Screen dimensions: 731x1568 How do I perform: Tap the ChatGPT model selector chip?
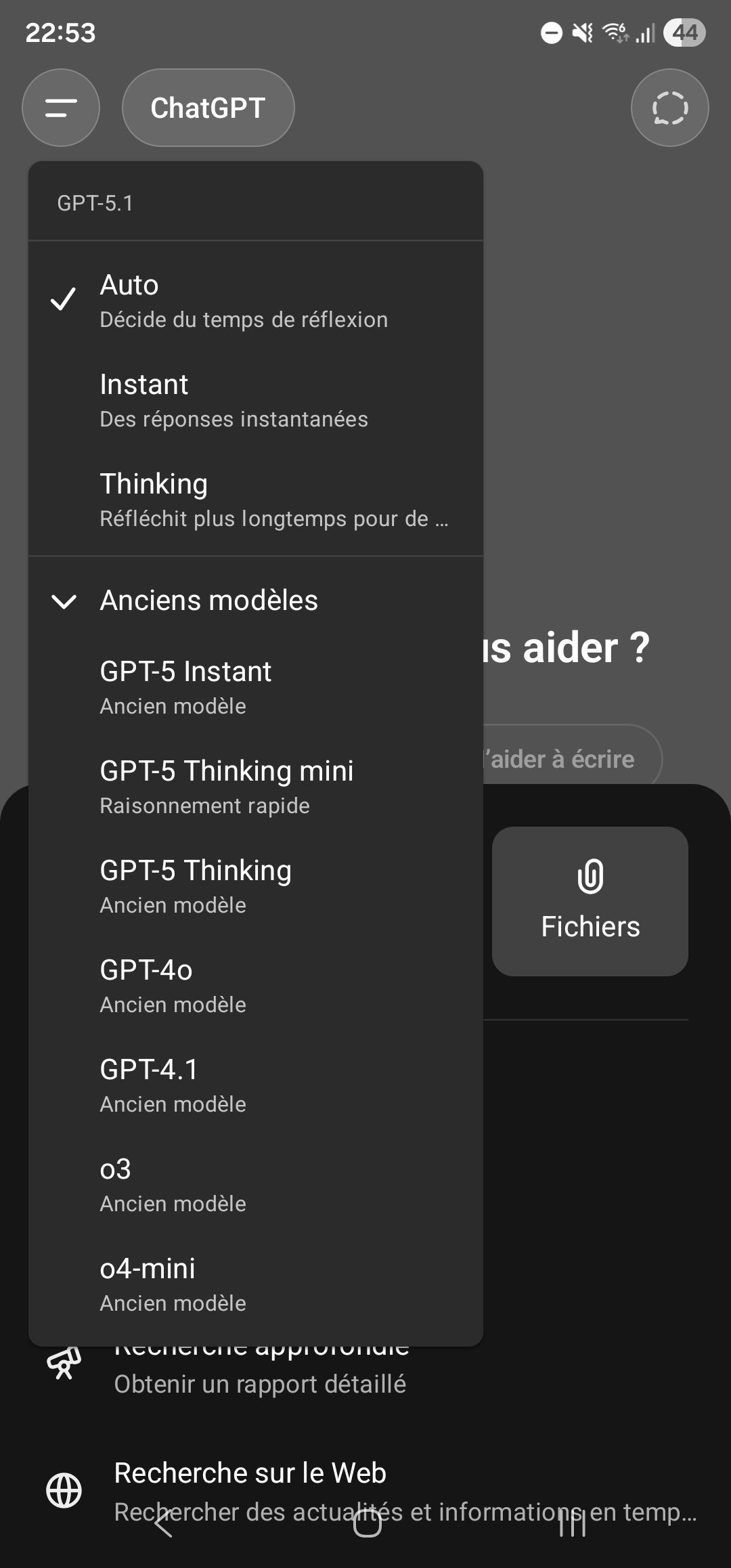pos(208,108)
